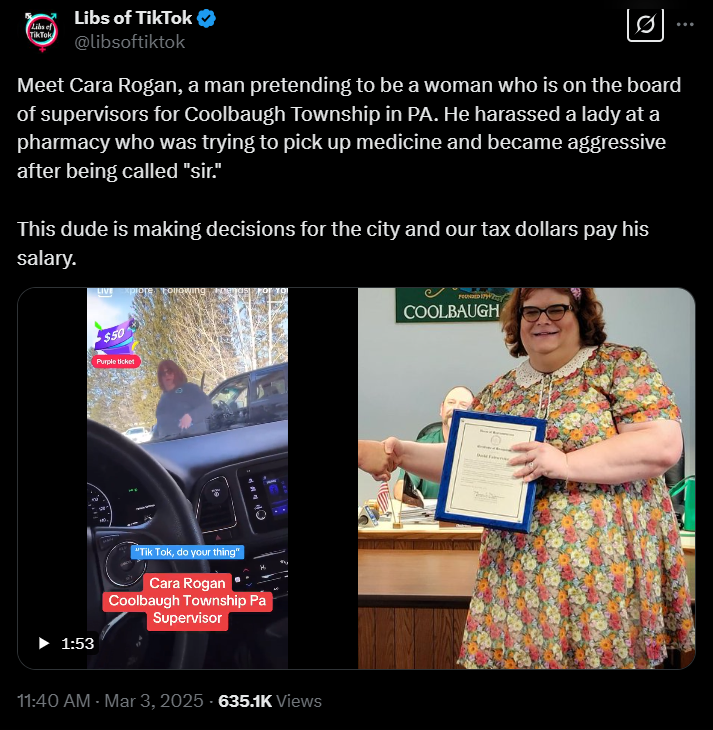Open the Libs of TikTok profile picture
The height and width of the screenshot is (730, 713).
point(42,32)
